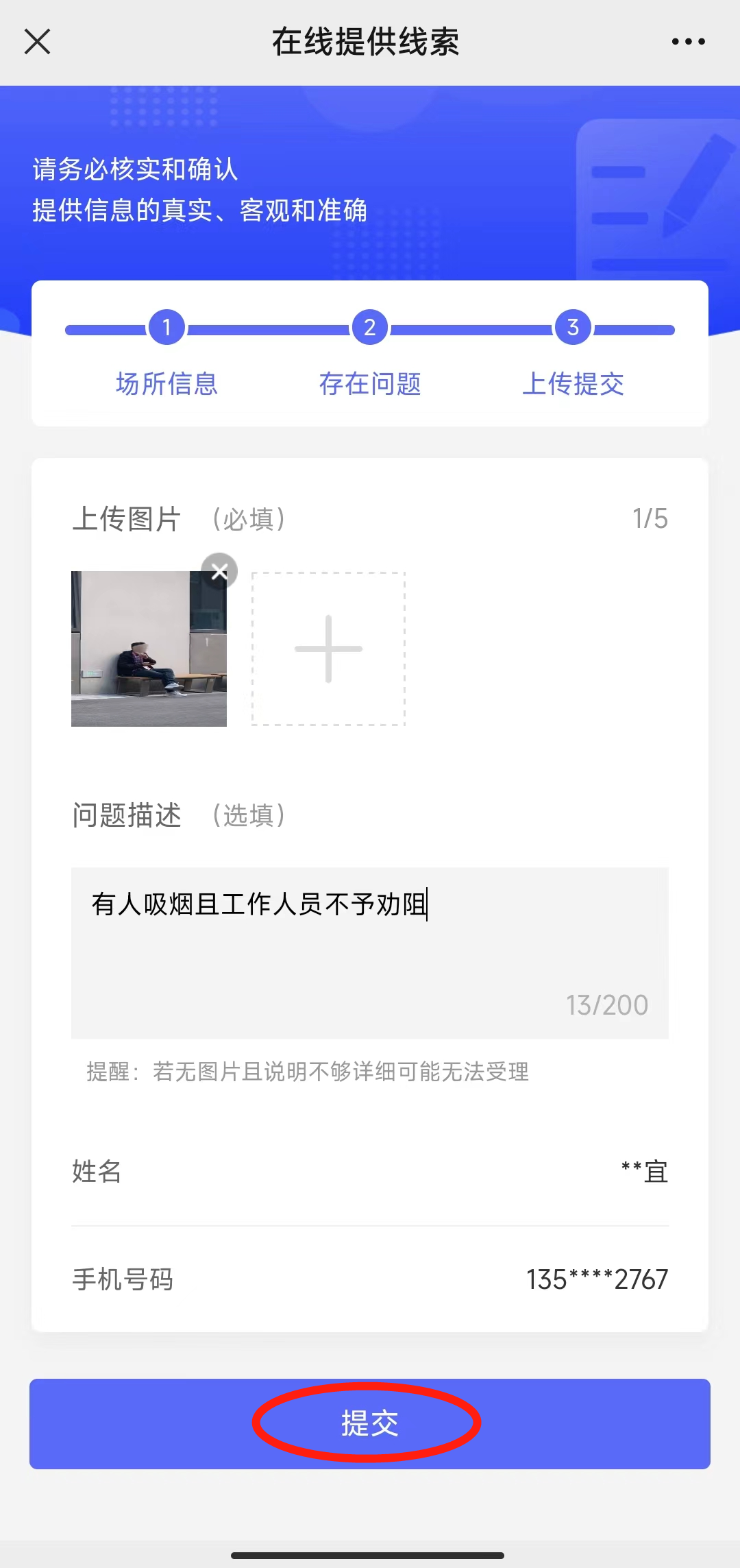
Task: Select step 1 circle in the progress bar
Action: (x=166, y=327)
